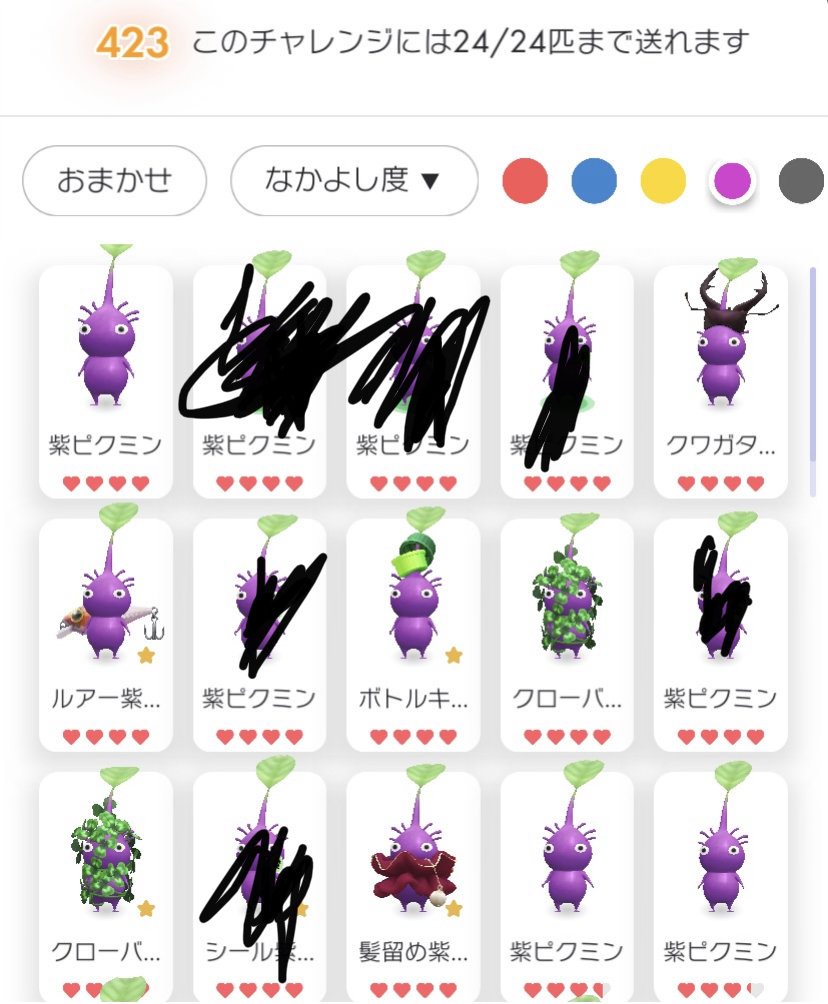This screenshot has width=828, height=1004.
Task: Open the なかよし度 sorting dropdown
Action: coord(354,181)
